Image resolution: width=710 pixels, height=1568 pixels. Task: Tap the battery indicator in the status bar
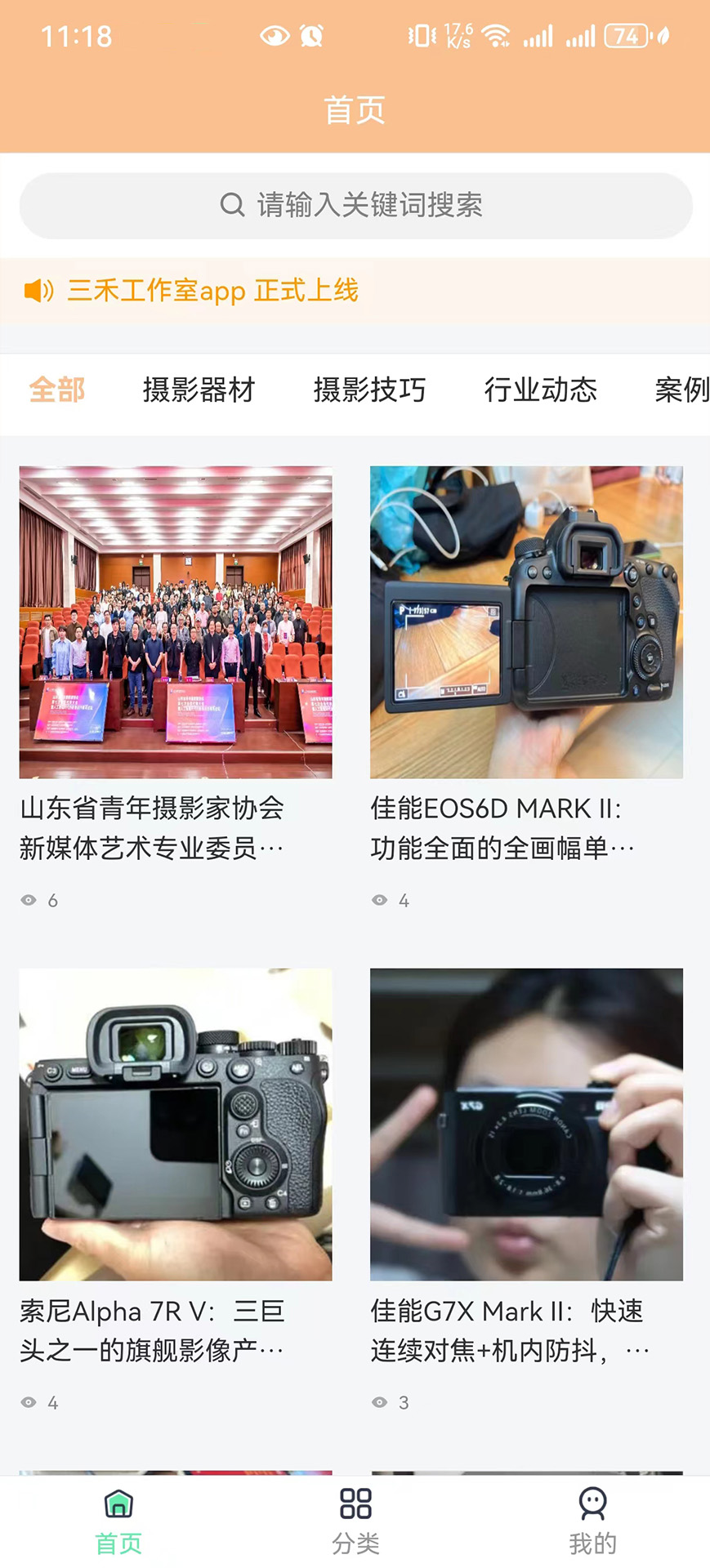tap(625, 35)
